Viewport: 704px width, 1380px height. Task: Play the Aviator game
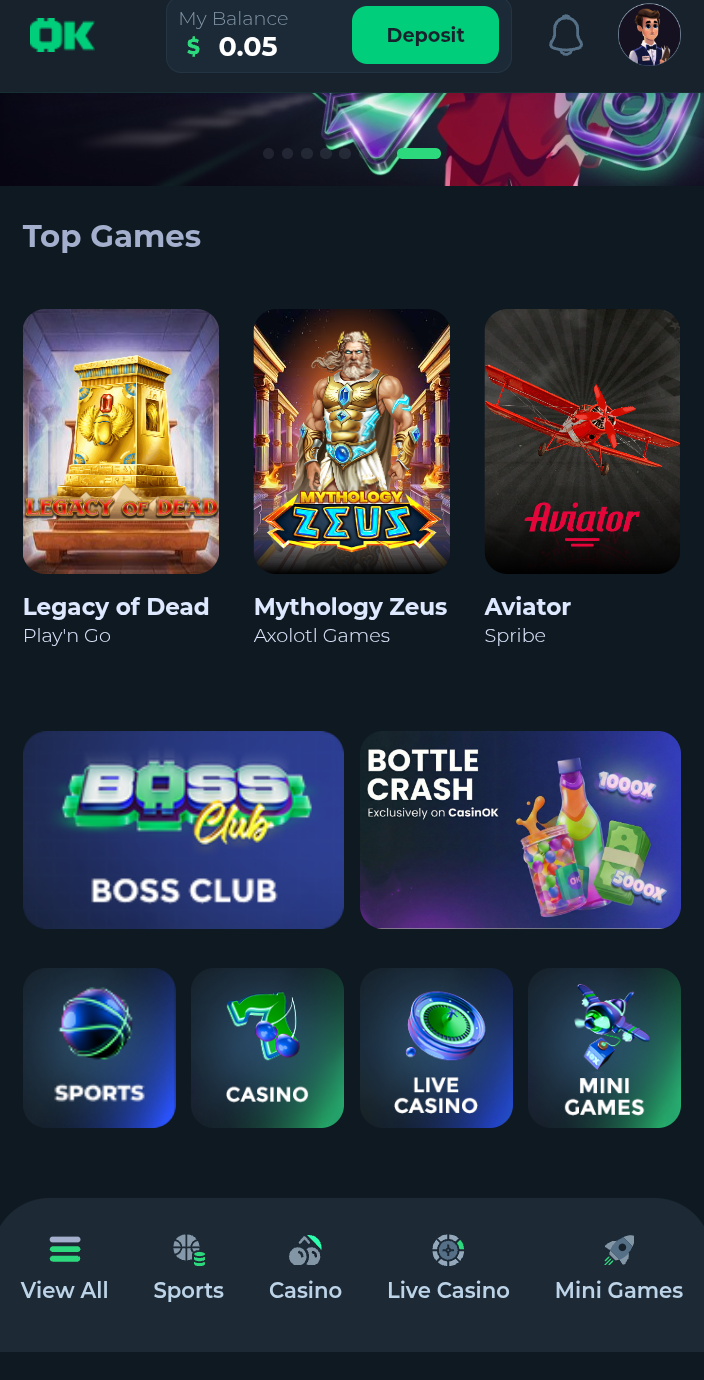click(582, 441)
